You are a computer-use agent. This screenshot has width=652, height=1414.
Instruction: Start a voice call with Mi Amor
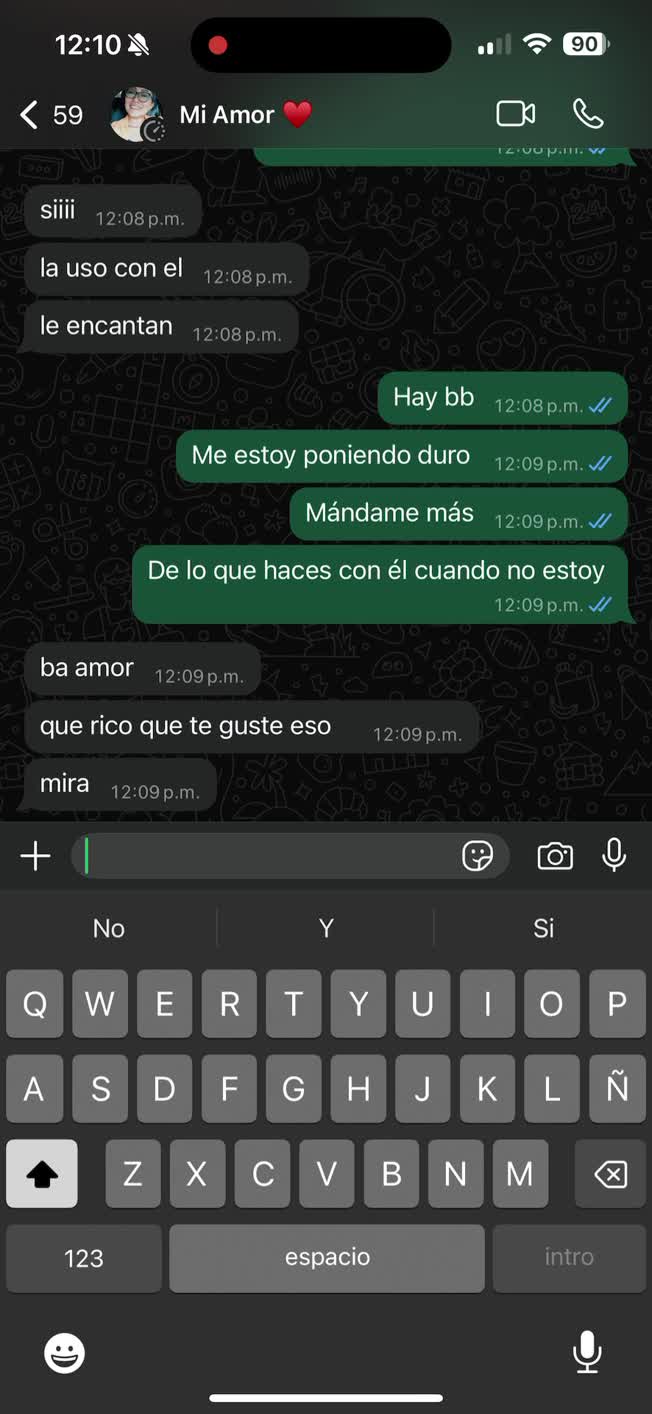[588, 114]
